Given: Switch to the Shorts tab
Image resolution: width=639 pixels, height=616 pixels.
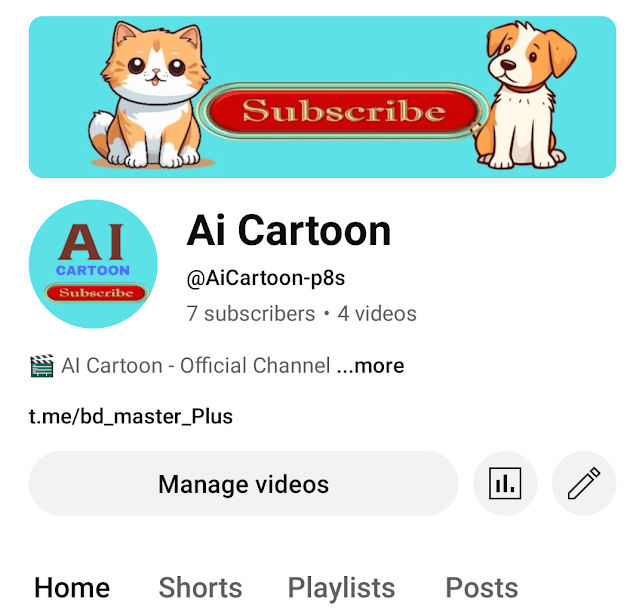Looking at the screenshot, I should [x=200, y=588].
